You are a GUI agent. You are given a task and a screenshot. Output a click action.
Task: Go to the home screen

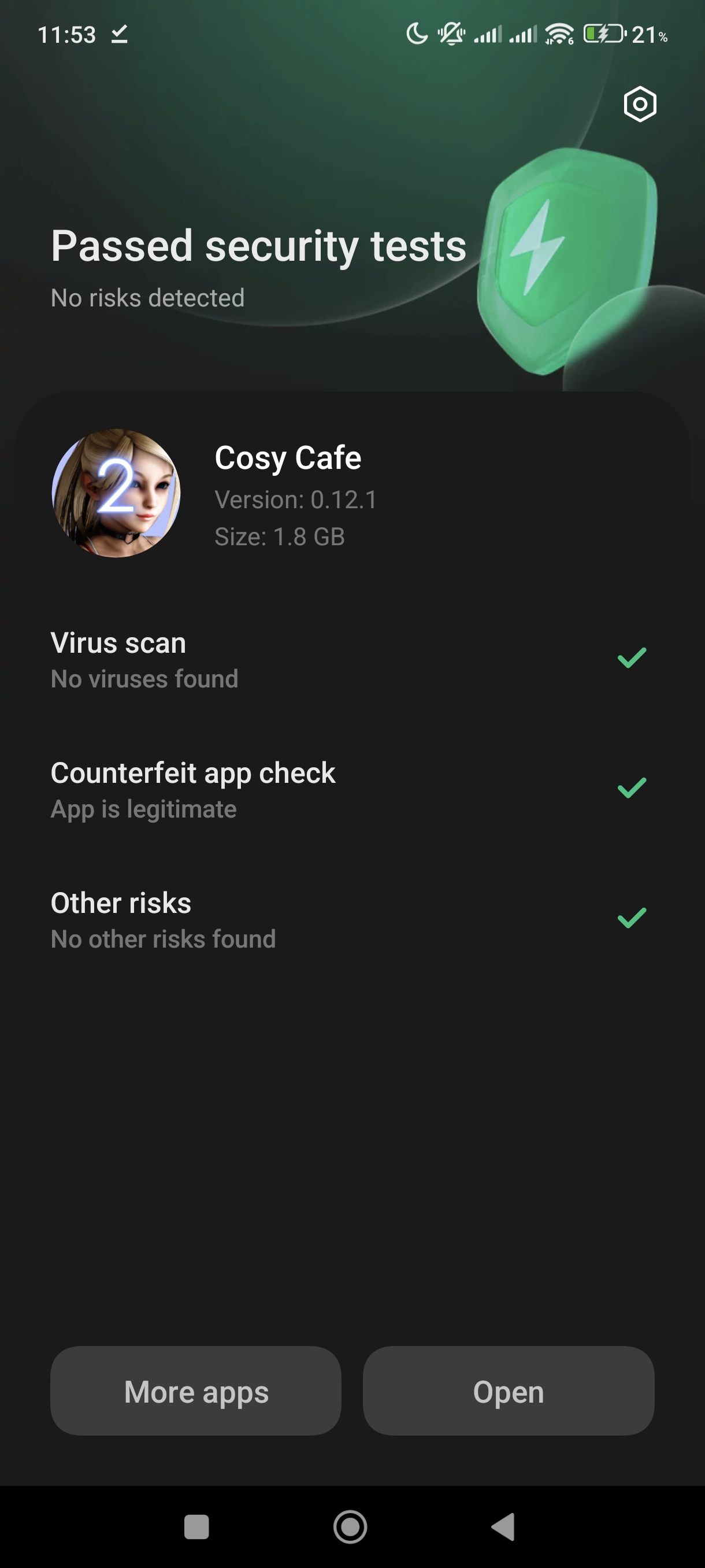[x=350, y=1526]
